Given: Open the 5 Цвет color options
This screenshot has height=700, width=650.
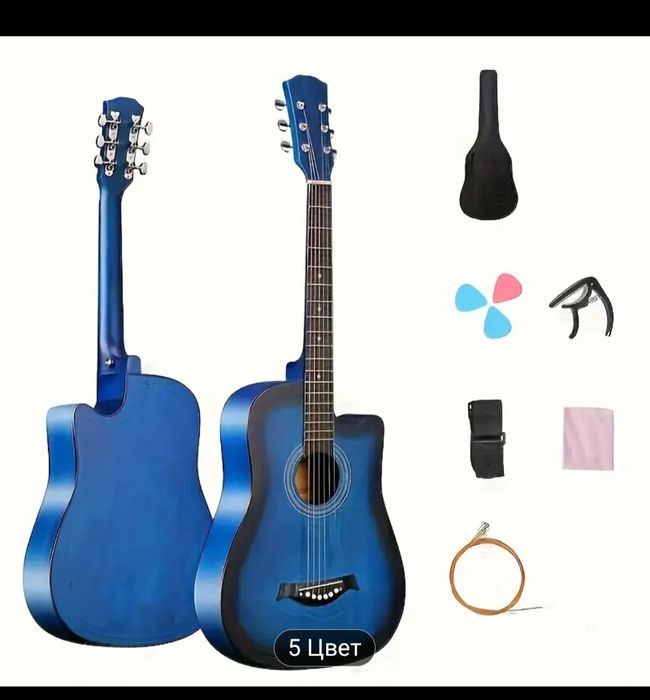Looking at the screenshot, I should pyautogui.click(x=324, y=648).
